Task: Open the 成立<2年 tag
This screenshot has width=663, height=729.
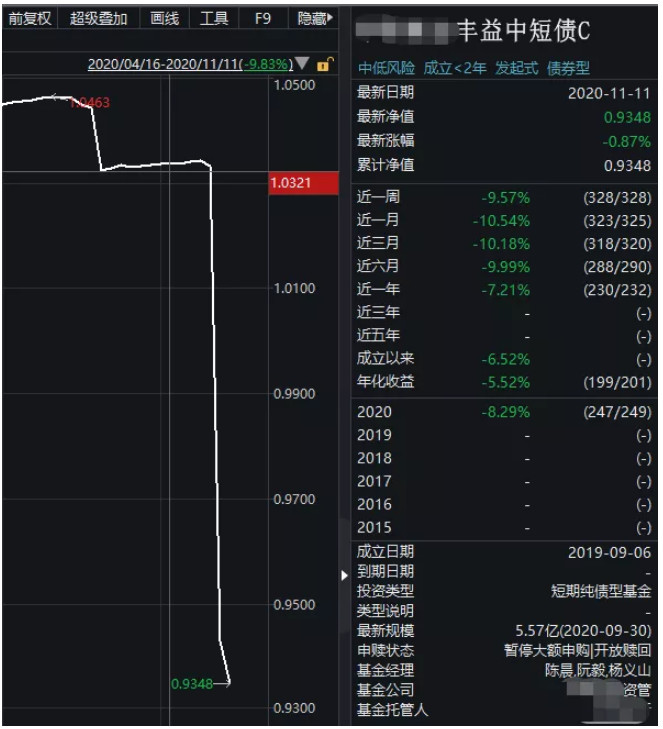Action: [x=453, y=68]
